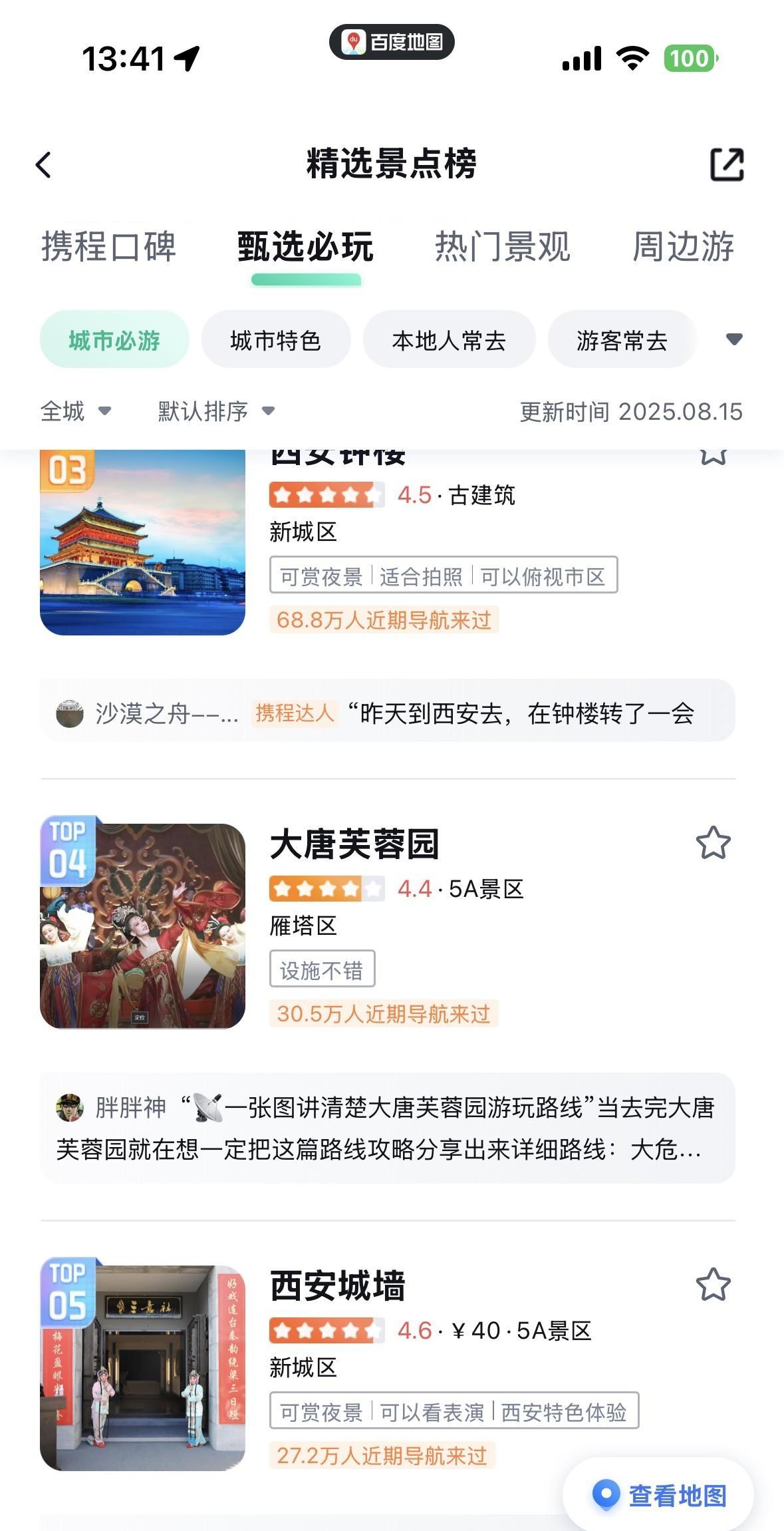Tap the 查看地图 button
The width and height of the screenshot is (784, 1531).
pos(658,1495)
